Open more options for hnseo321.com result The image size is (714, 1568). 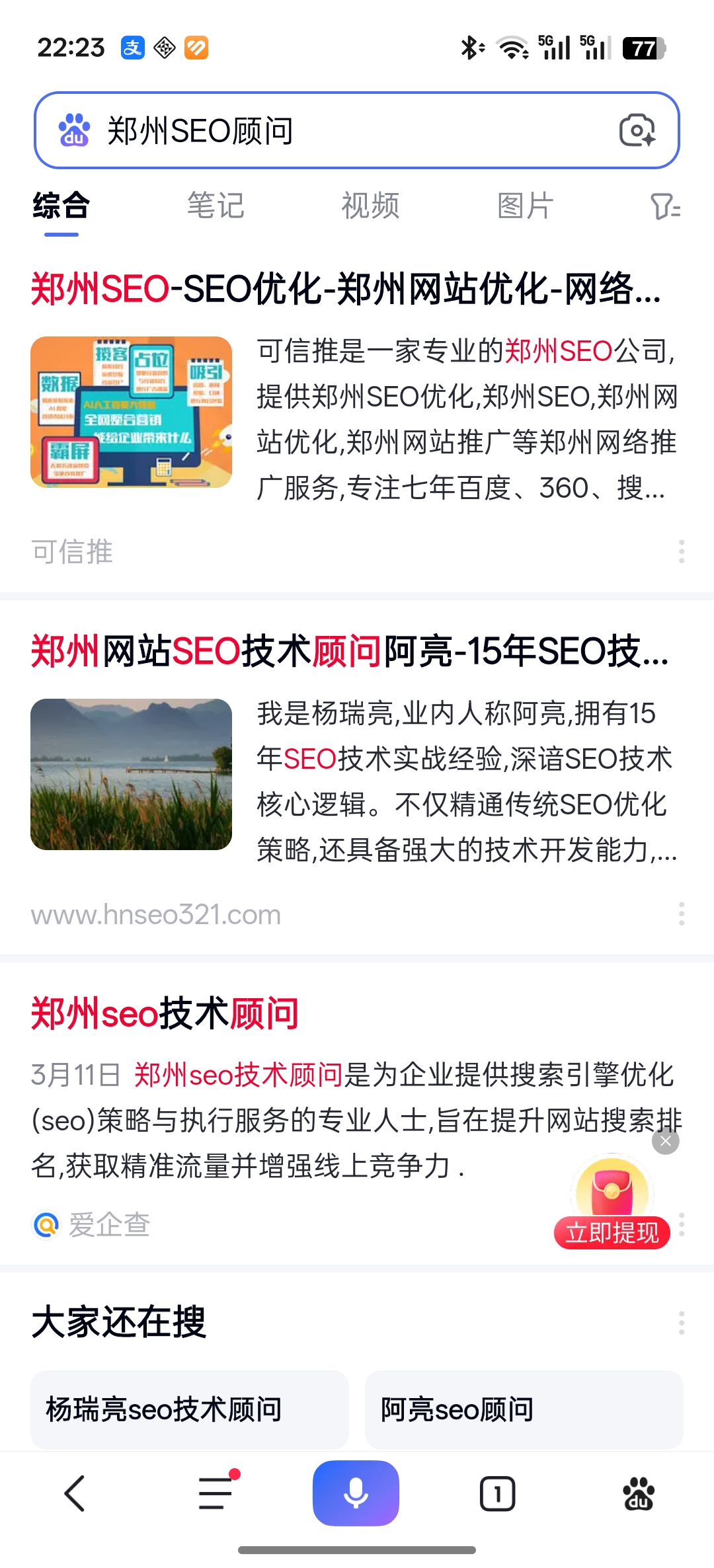(x=681, y=914)
